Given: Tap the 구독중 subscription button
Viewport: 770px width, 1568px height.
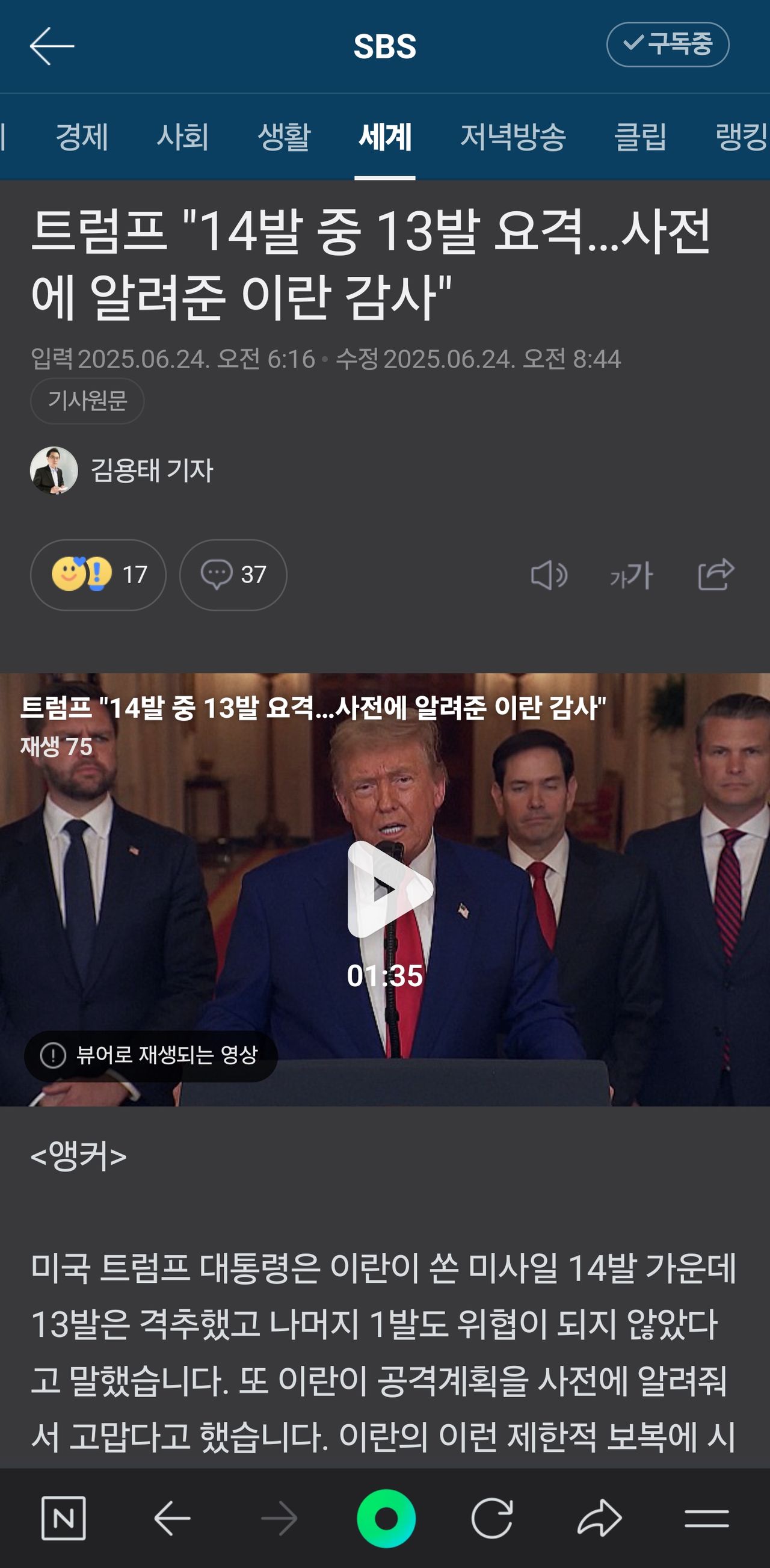Looking at the screenshot, I should click(x=667, y=45).
